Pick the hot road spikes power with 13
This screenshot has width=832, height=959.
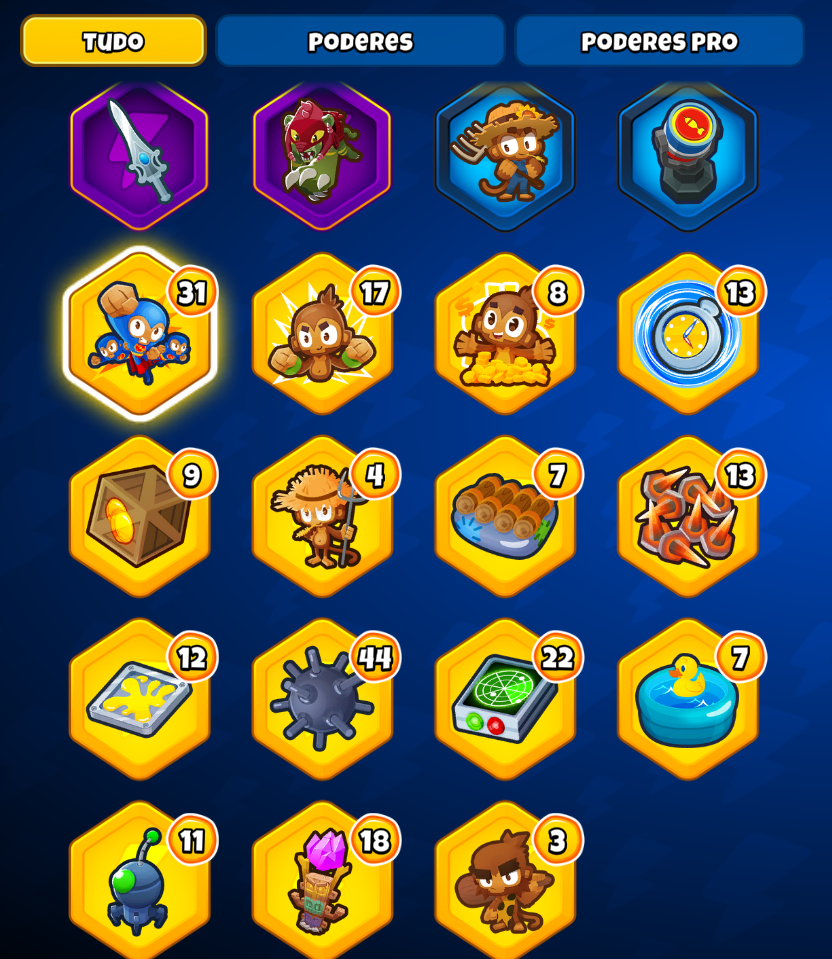(x=688, y=517)
